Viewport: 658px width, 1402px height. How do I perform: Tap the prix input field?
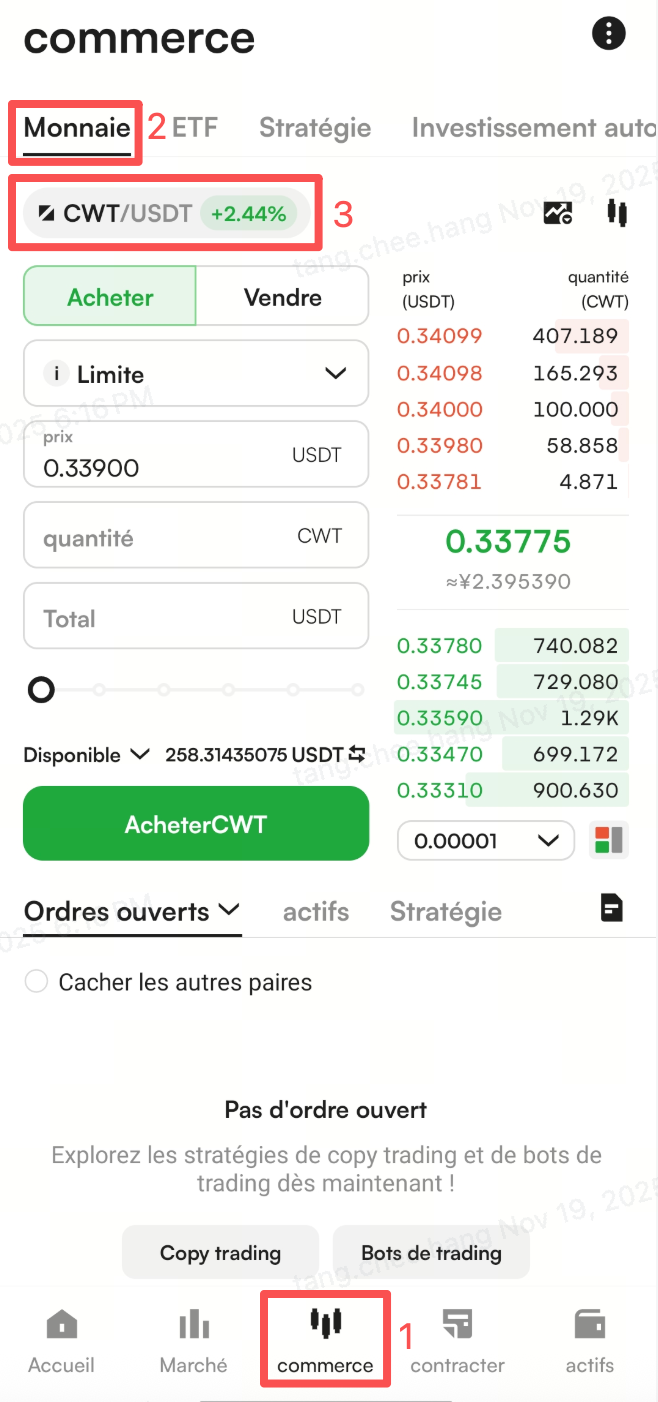[x=196, y=455]
